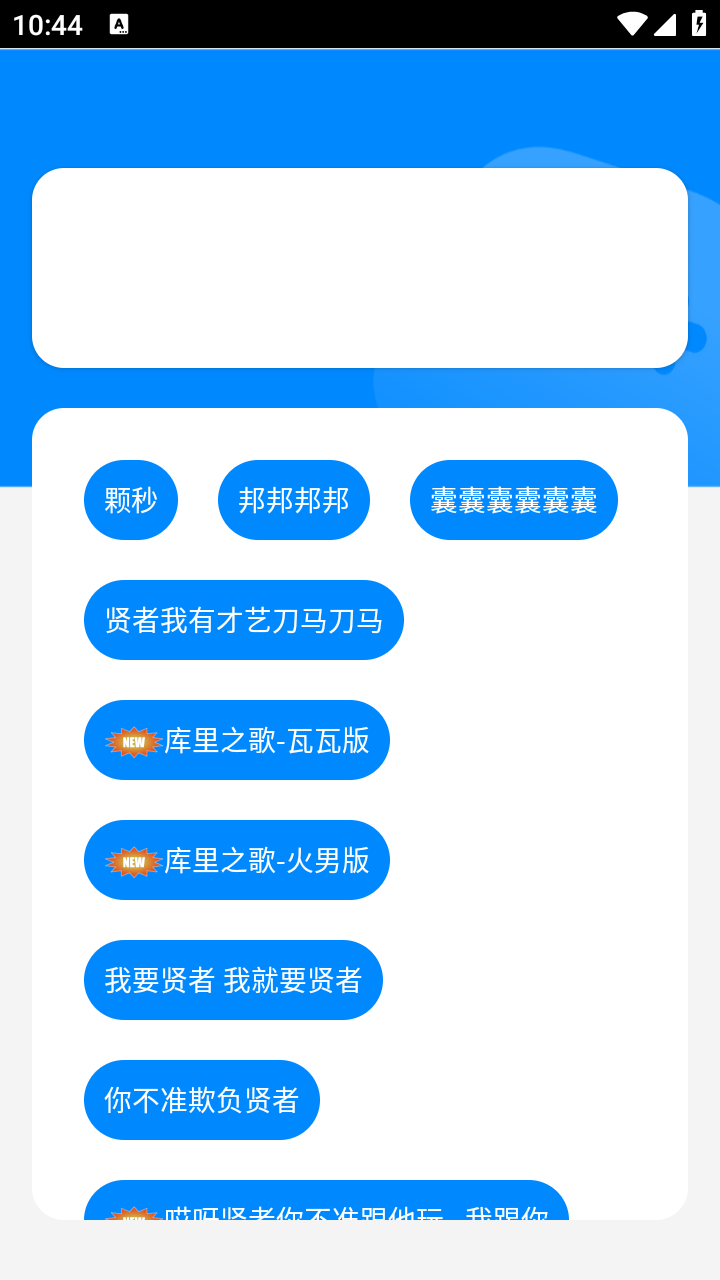
Task: Tap the 你不准欺负贤者 voice button
Action: 201,1100
